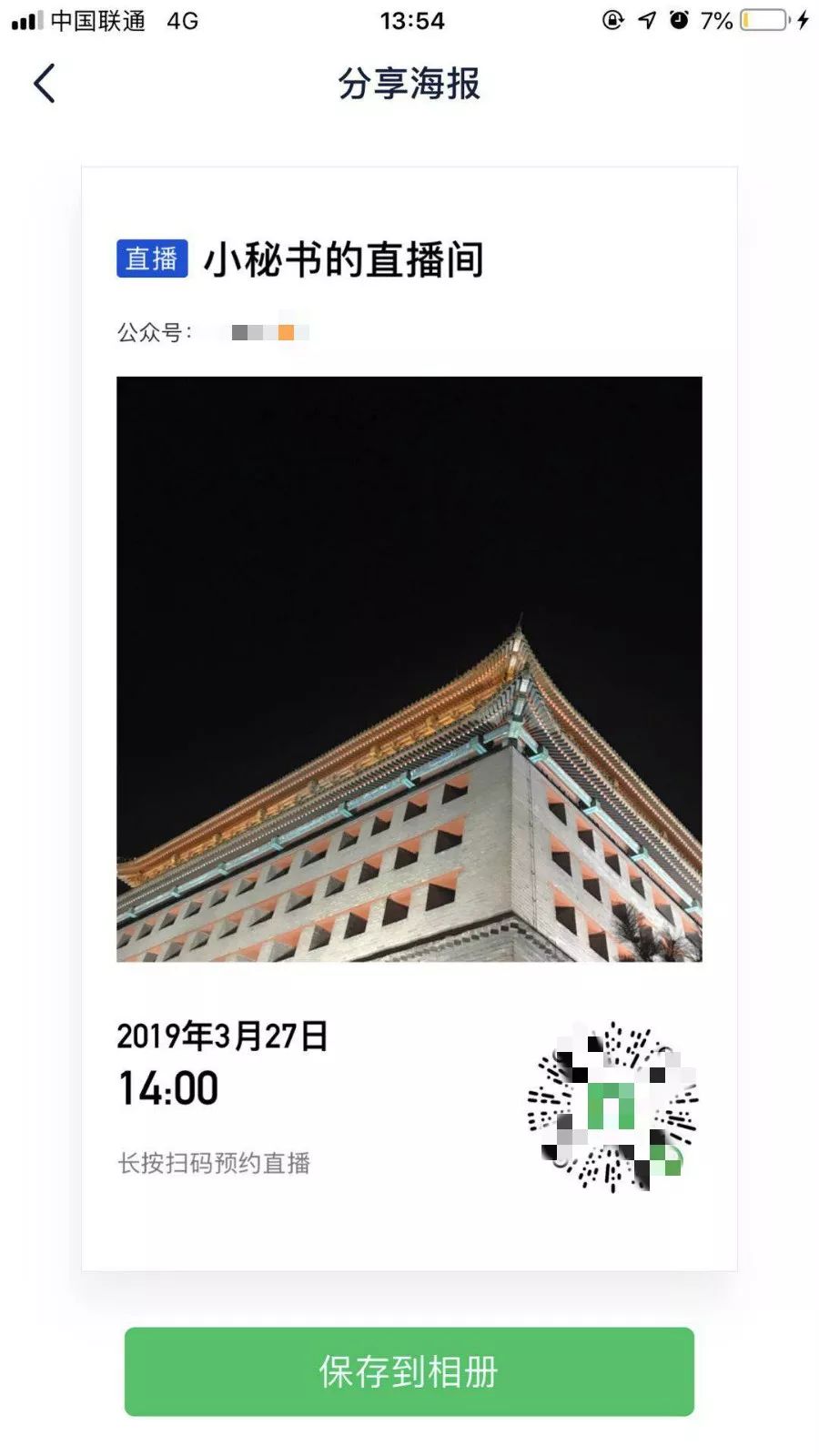The width and height of the screenshot is (819, 1456).
Task: Tap the alarm clock icon in status bar
Action: pos(681,19)
